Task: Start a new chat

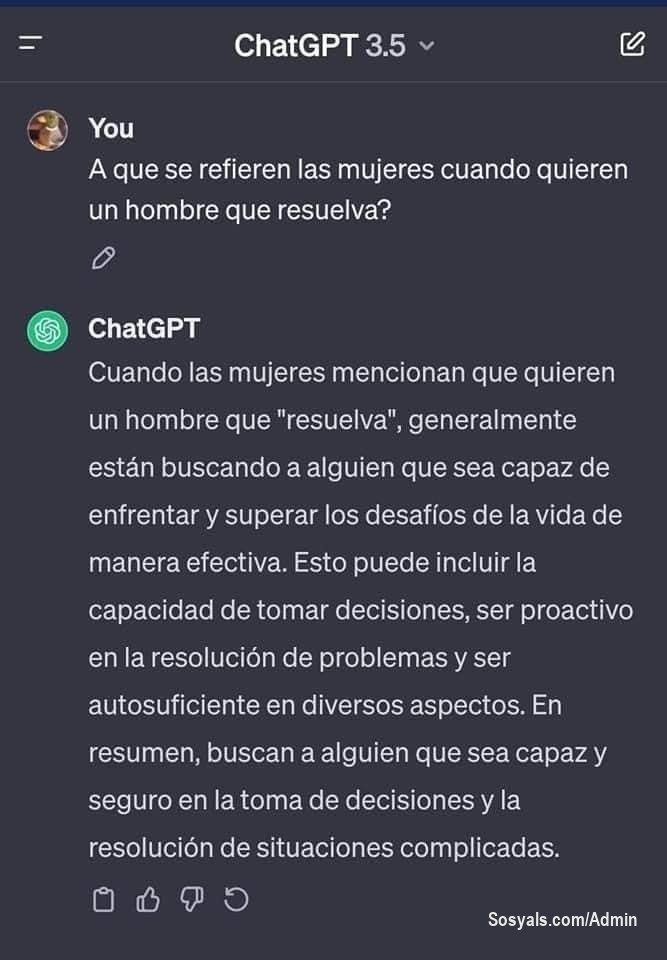Action: tap(632, 44)
